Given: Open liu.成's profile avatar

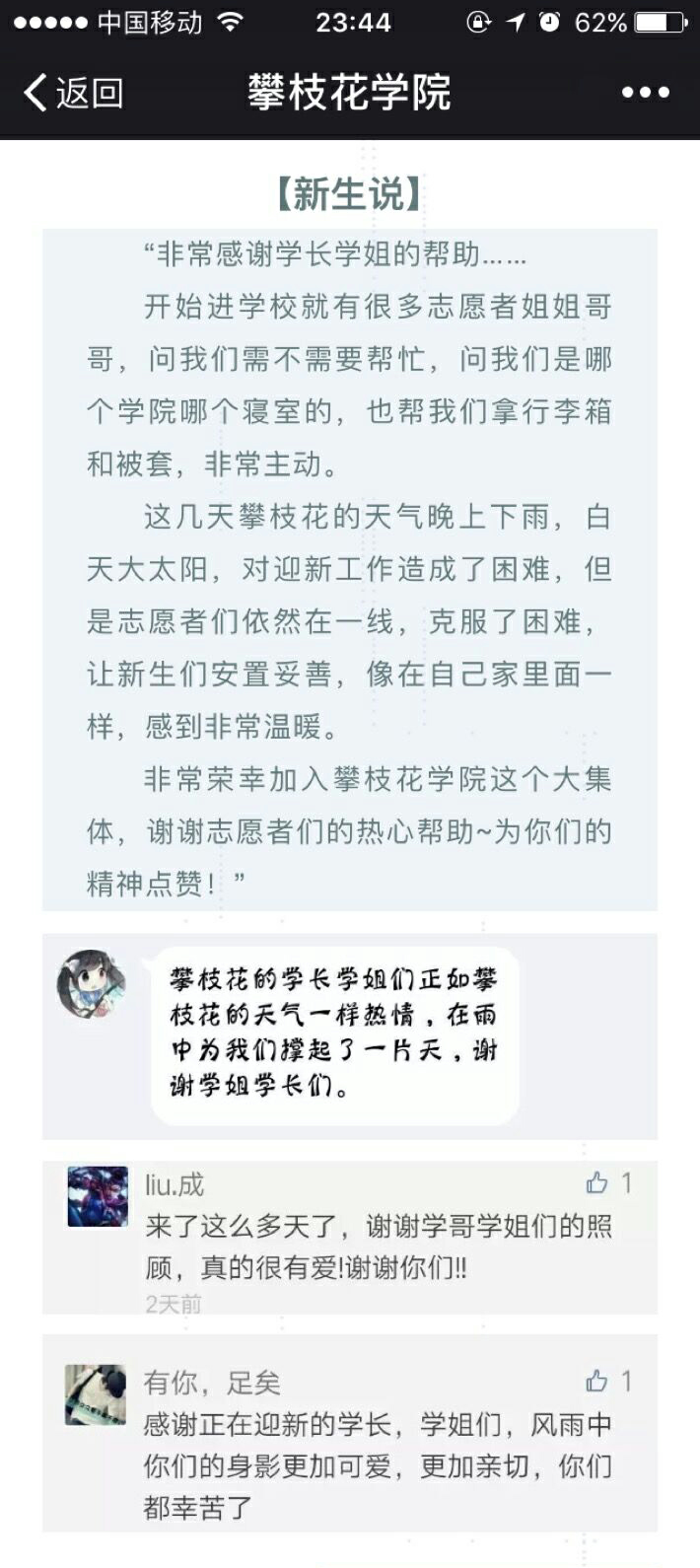Looking at the screenshot, I should click(98, 1196).
